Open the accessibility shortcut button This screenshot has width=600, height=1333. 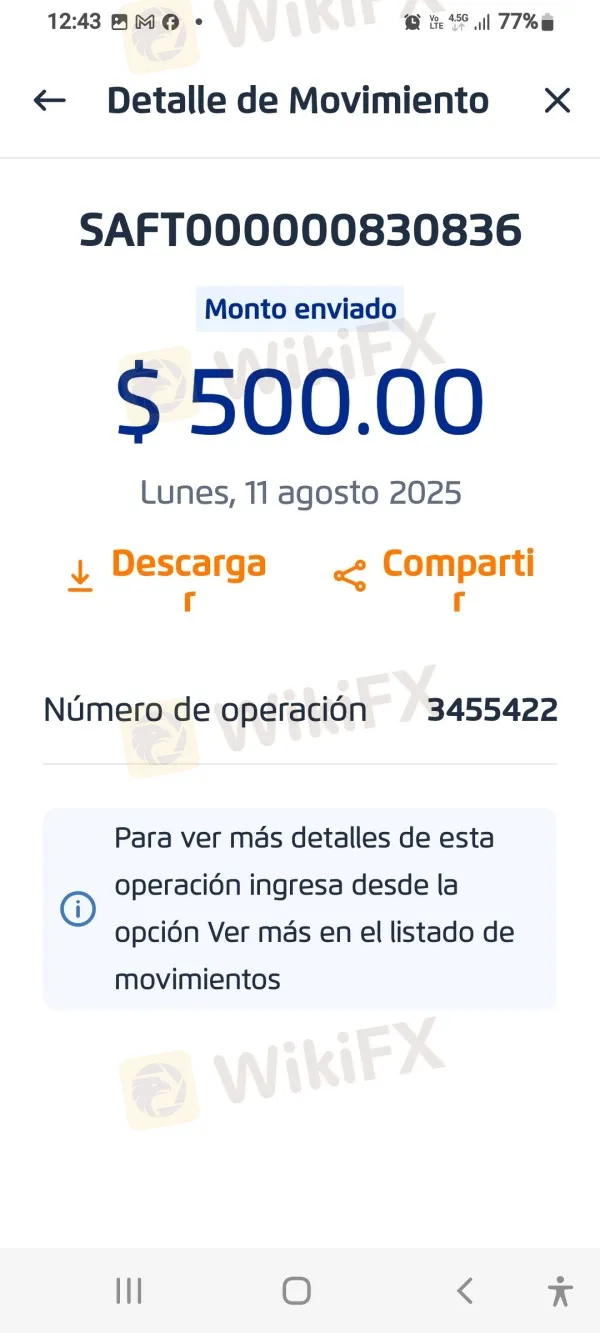coord(561,1291)
